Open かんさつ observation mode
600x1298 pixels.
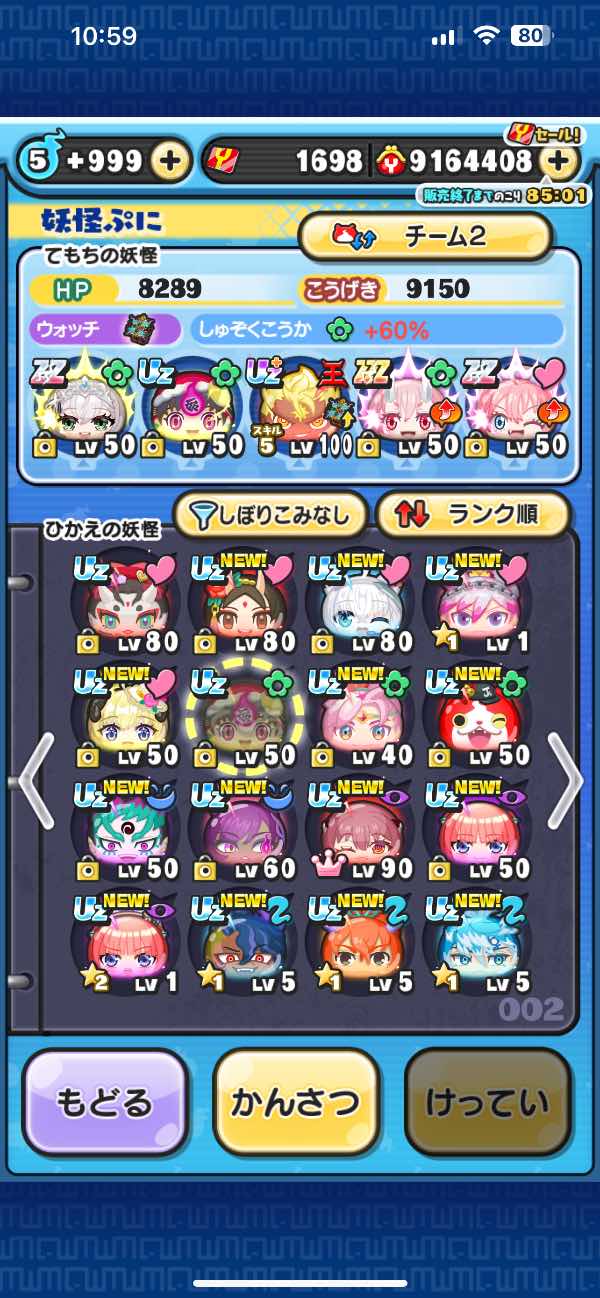click(x=295, y=1103)
